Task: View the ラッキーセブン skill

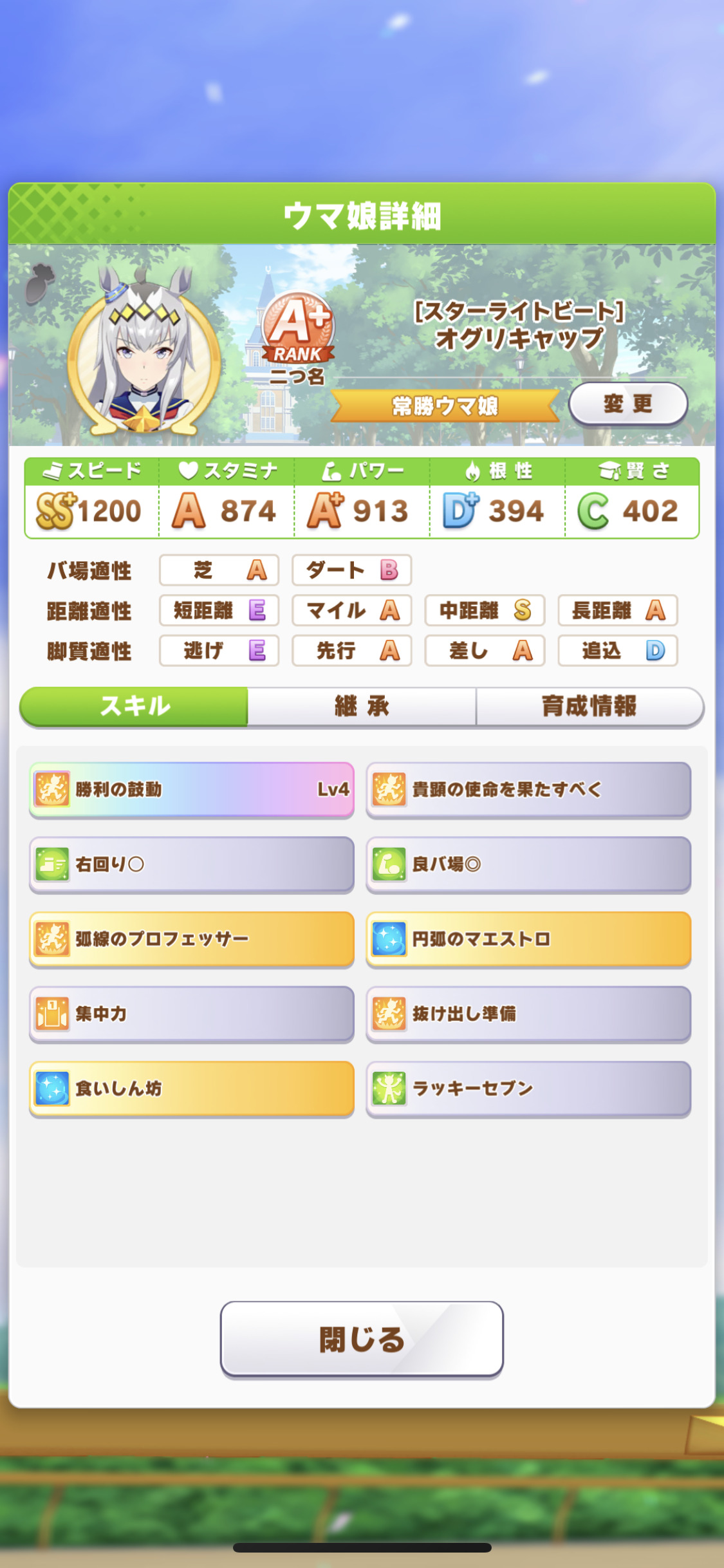Action: (x=528, y=1088)
